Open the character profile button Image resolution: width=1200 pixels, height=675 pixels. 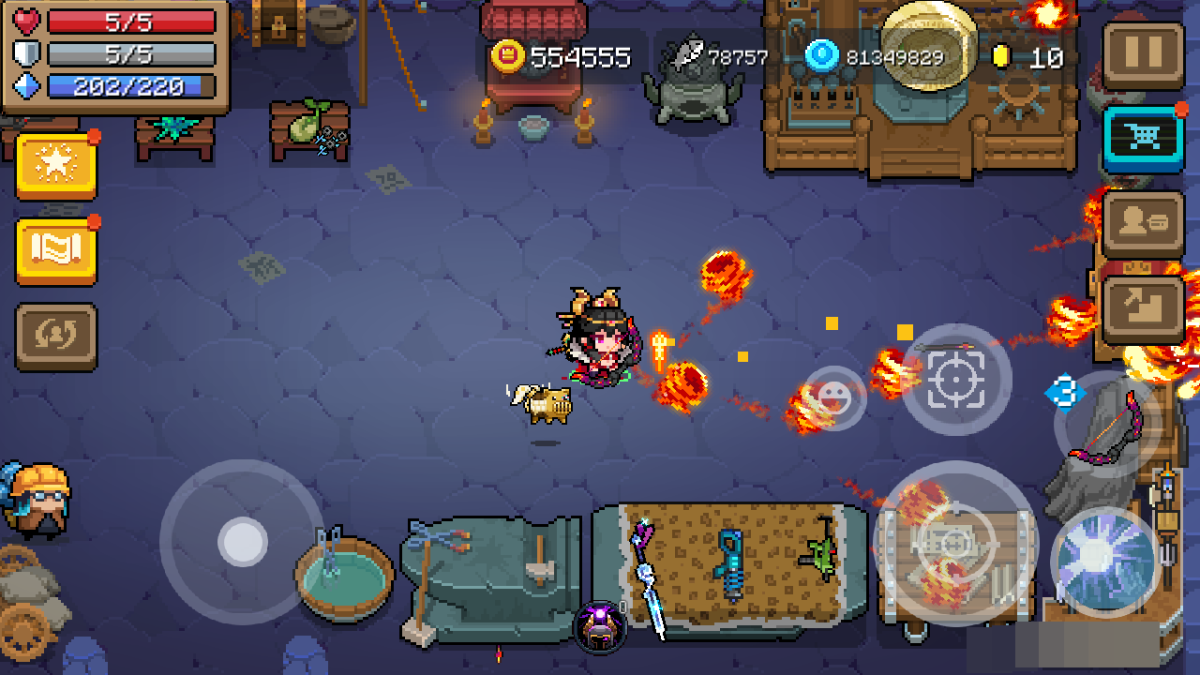coord(1144,224)
